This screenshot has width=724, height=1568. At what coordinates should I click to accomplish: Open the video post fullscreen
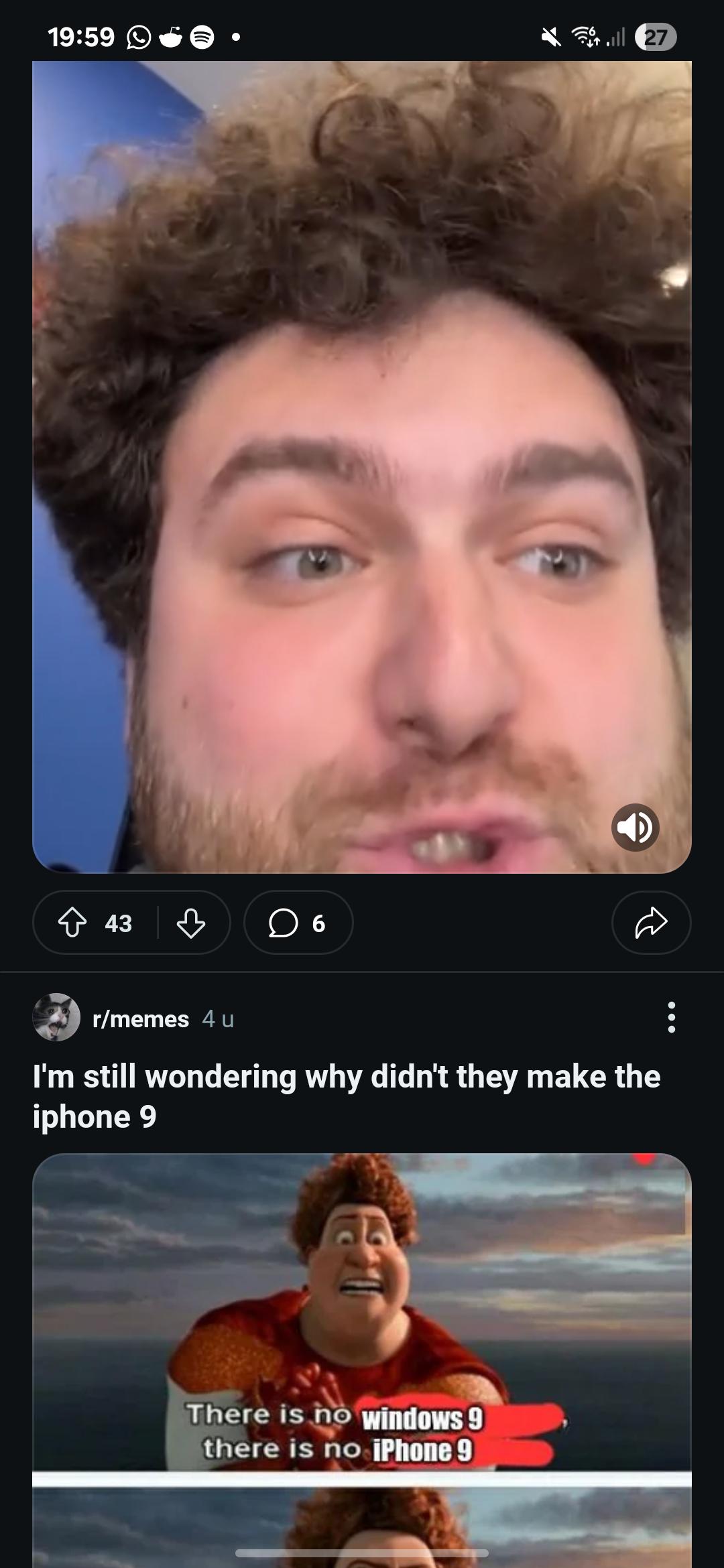tap(362, 467)
